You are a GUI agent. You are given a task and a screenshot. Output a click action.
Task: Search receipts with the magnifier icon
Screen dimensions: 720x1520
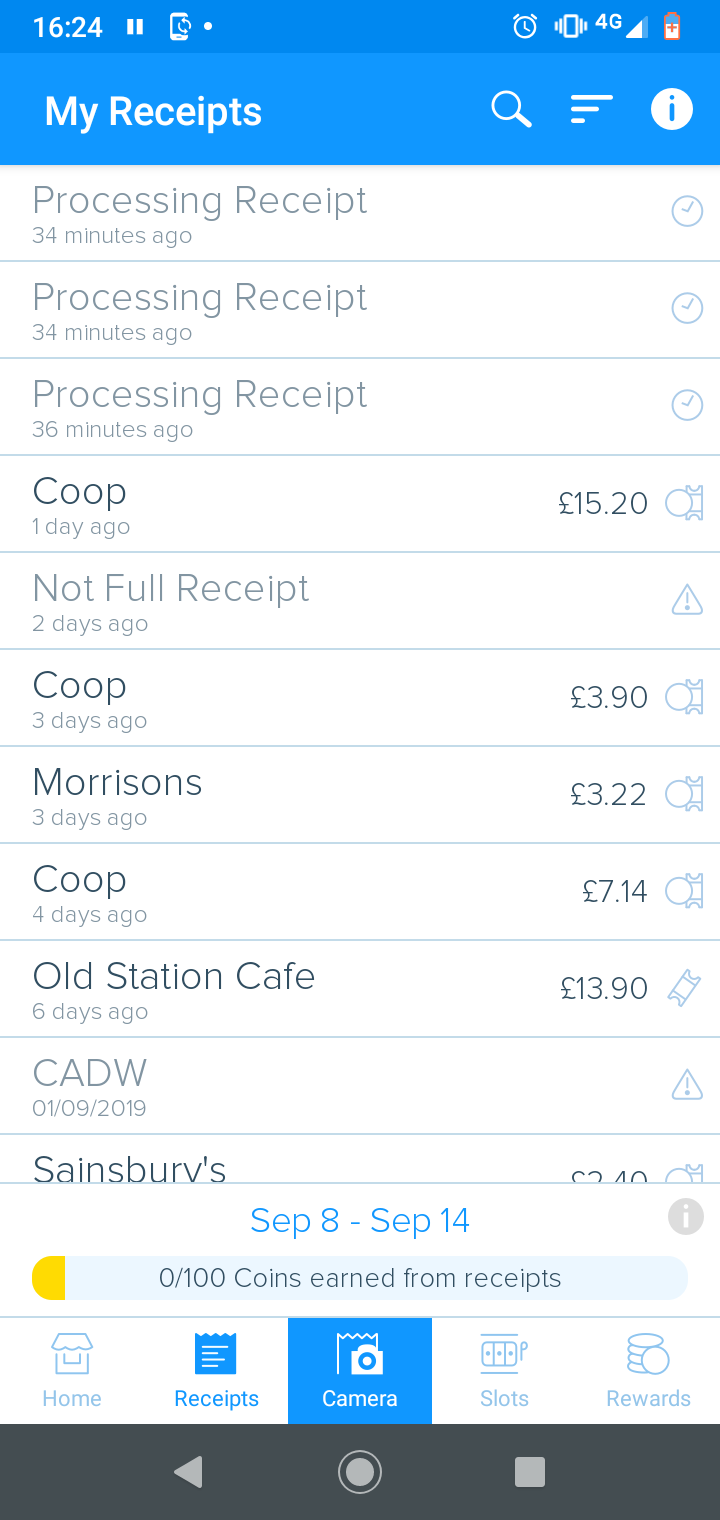pos(511,109)
